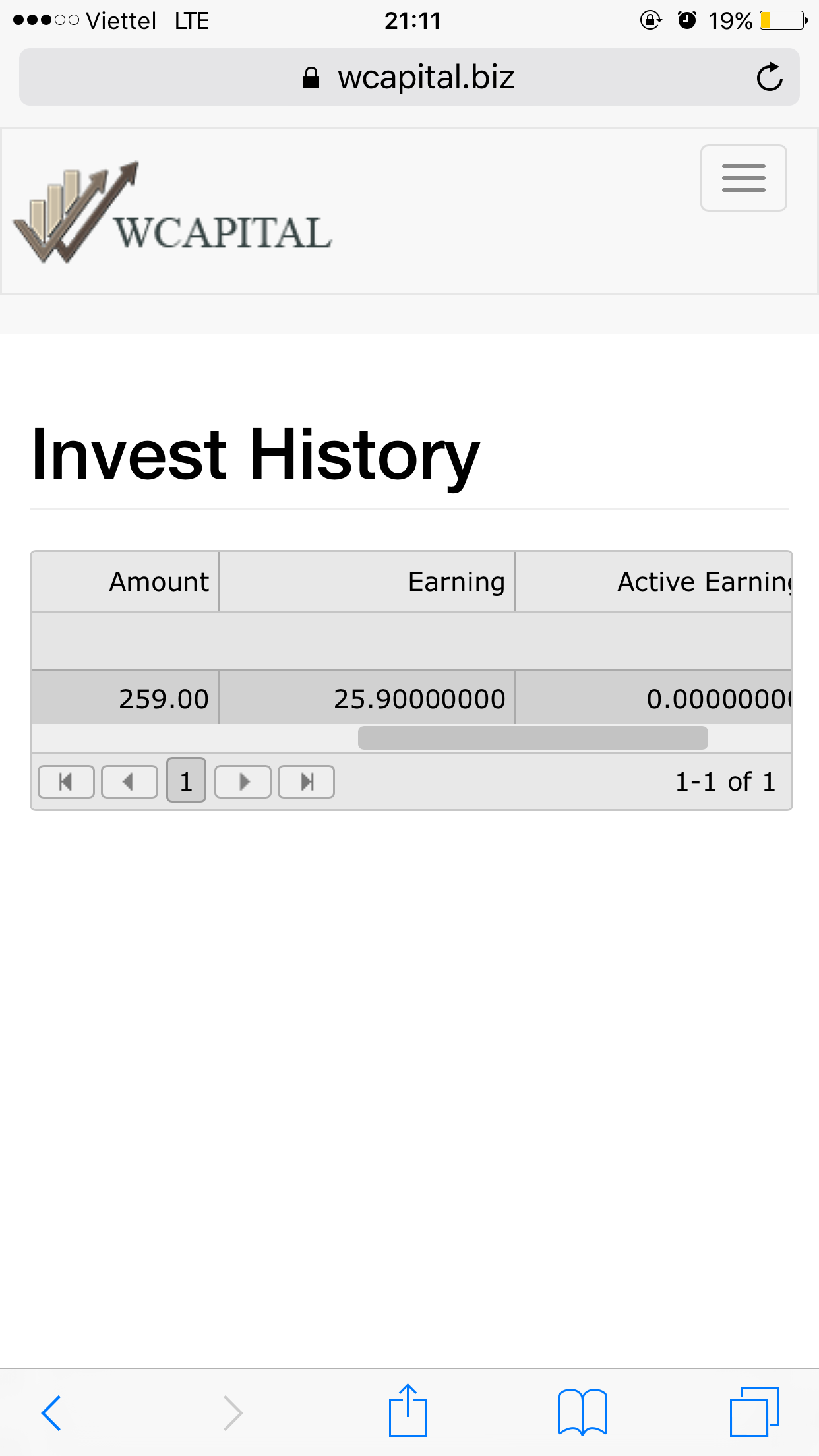The image size is (819, 1456).
Task: Select page 1 in the pager
Action: [x=186, y=781]
